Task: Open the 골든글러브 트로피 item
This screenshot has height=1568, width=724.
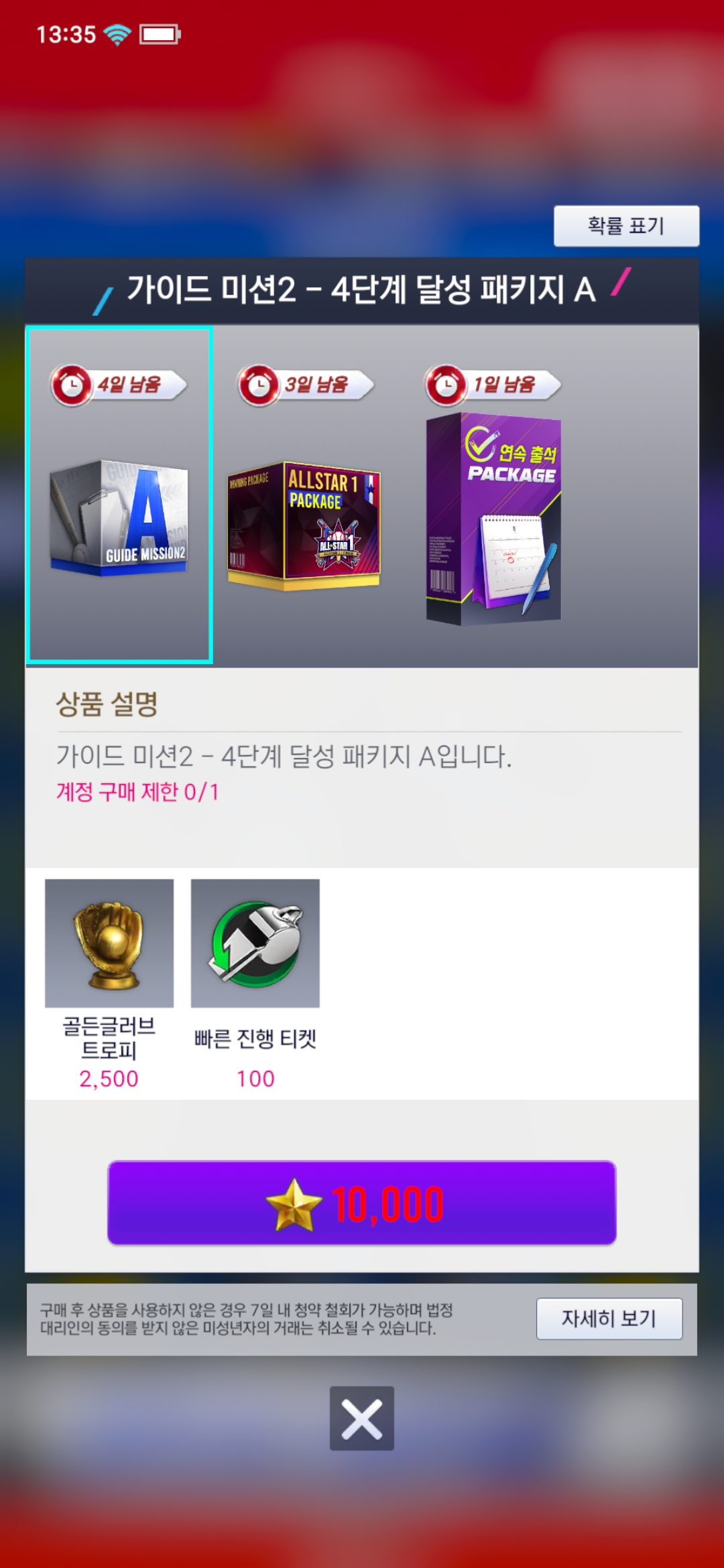Action: pyautogui.click(x=109, y=943)
